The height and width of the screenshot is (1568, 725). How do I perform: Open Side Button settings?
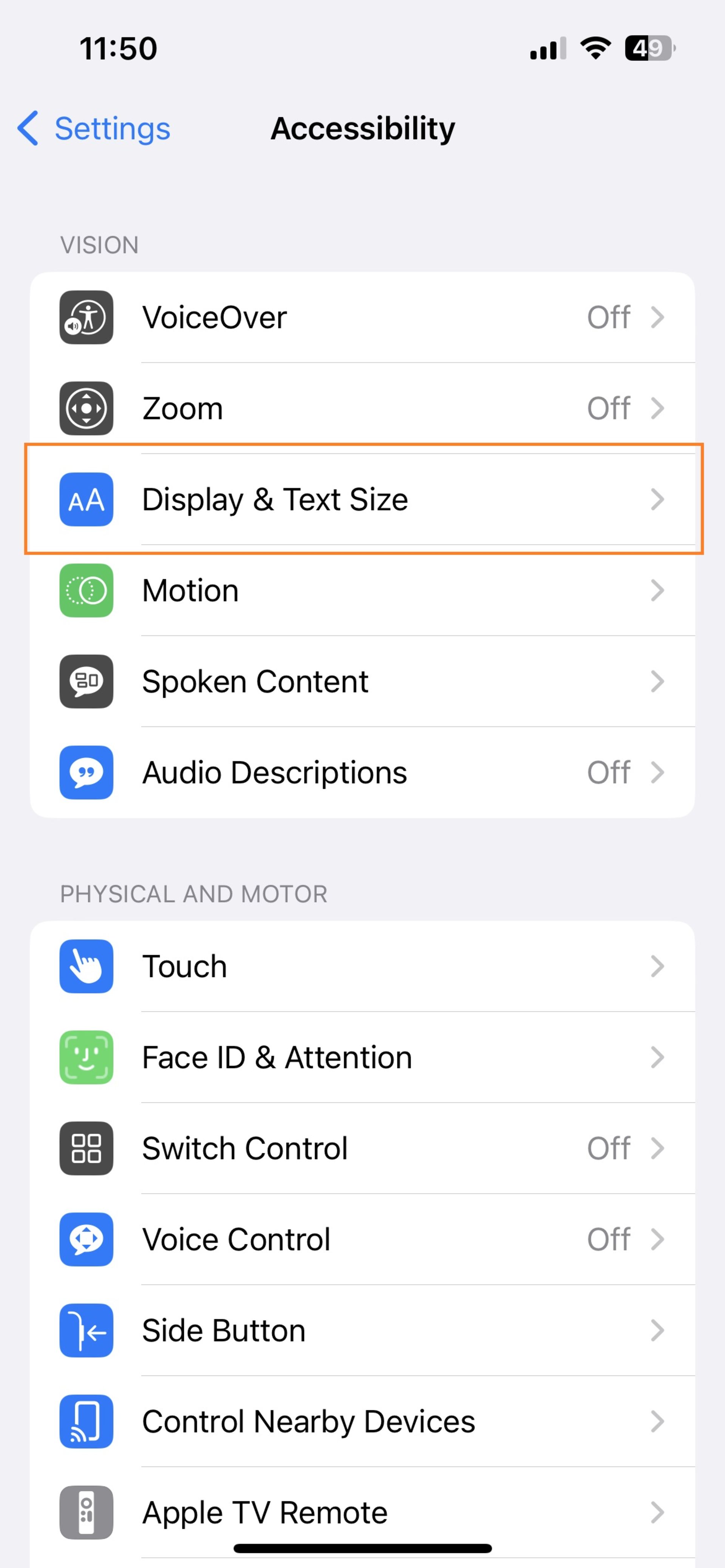[362, 1330]
